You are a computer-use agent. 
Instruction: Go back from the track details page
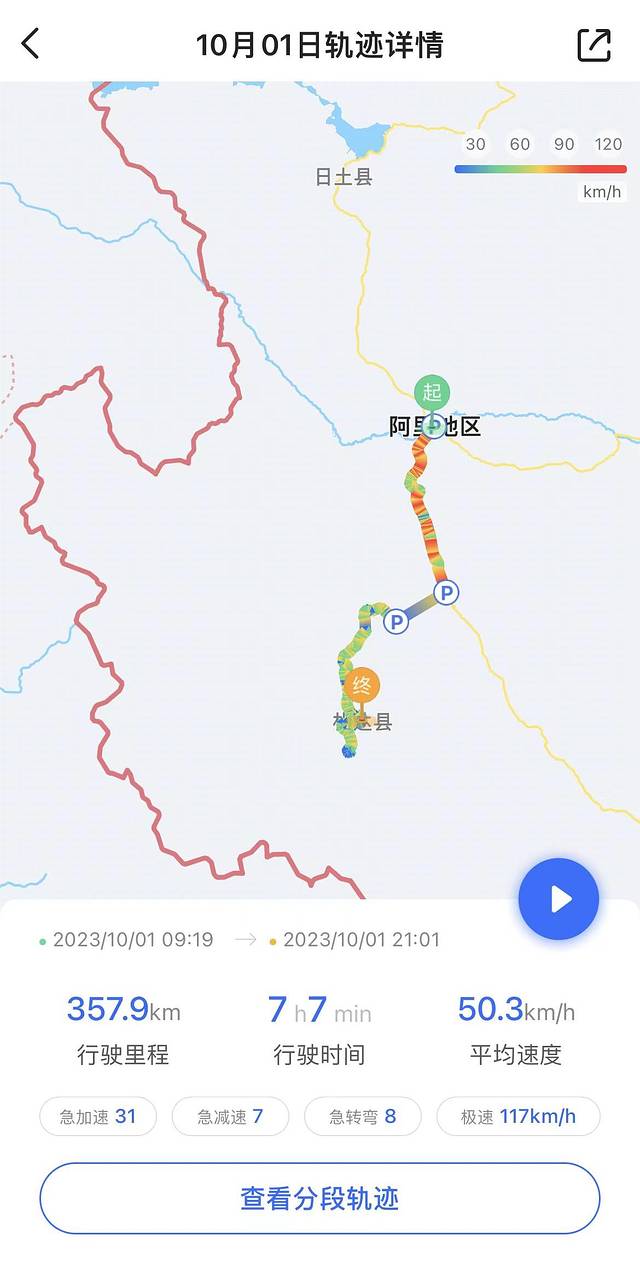(x=31, y=44)
